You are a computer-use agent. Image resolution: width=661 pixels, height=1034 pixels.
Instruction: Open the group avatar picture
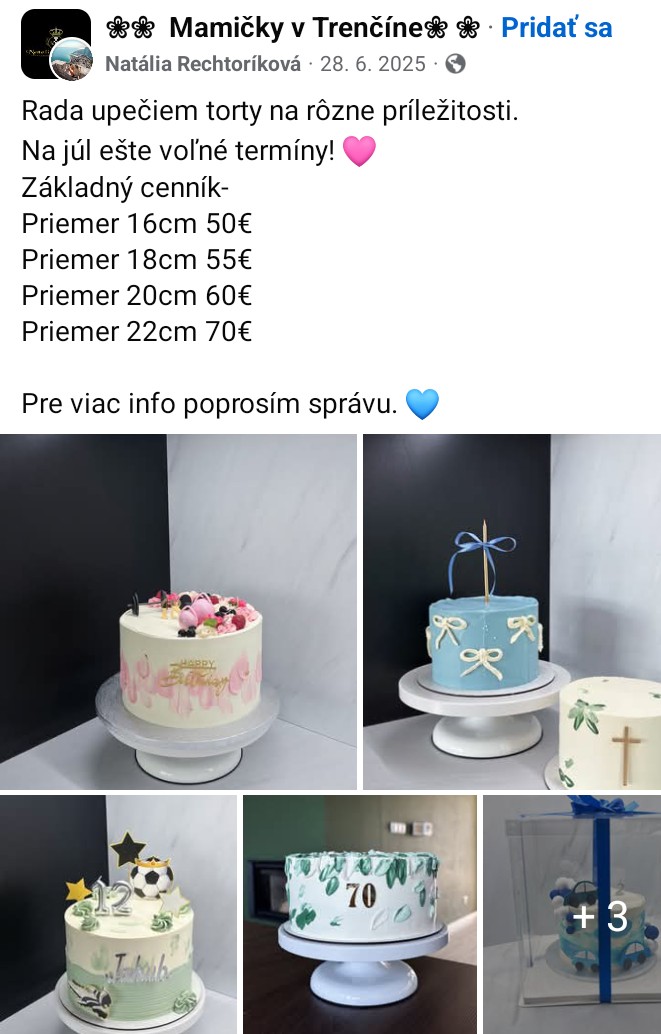click(x=50, y=40)
